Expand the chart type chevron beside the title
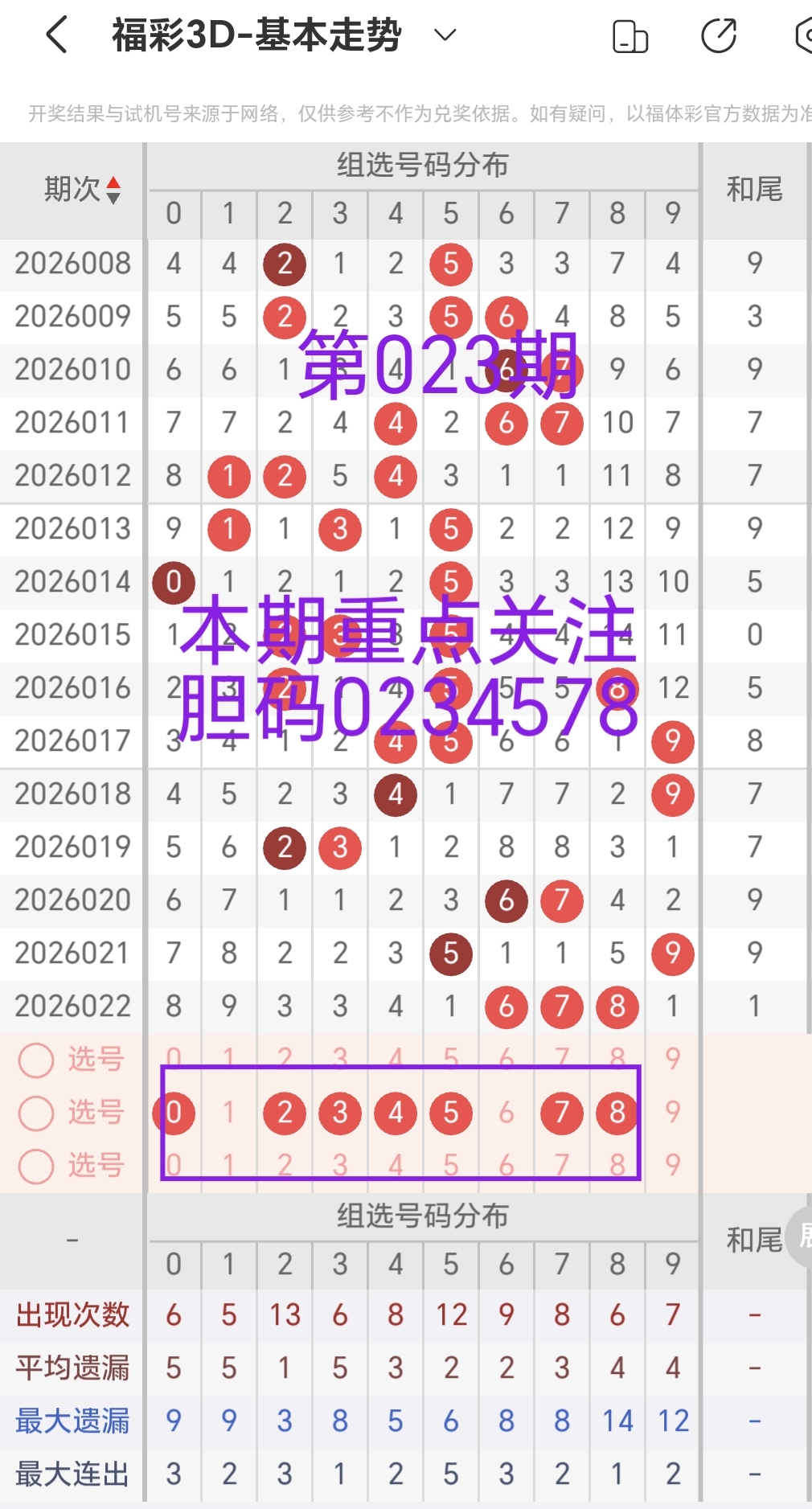 445,35
